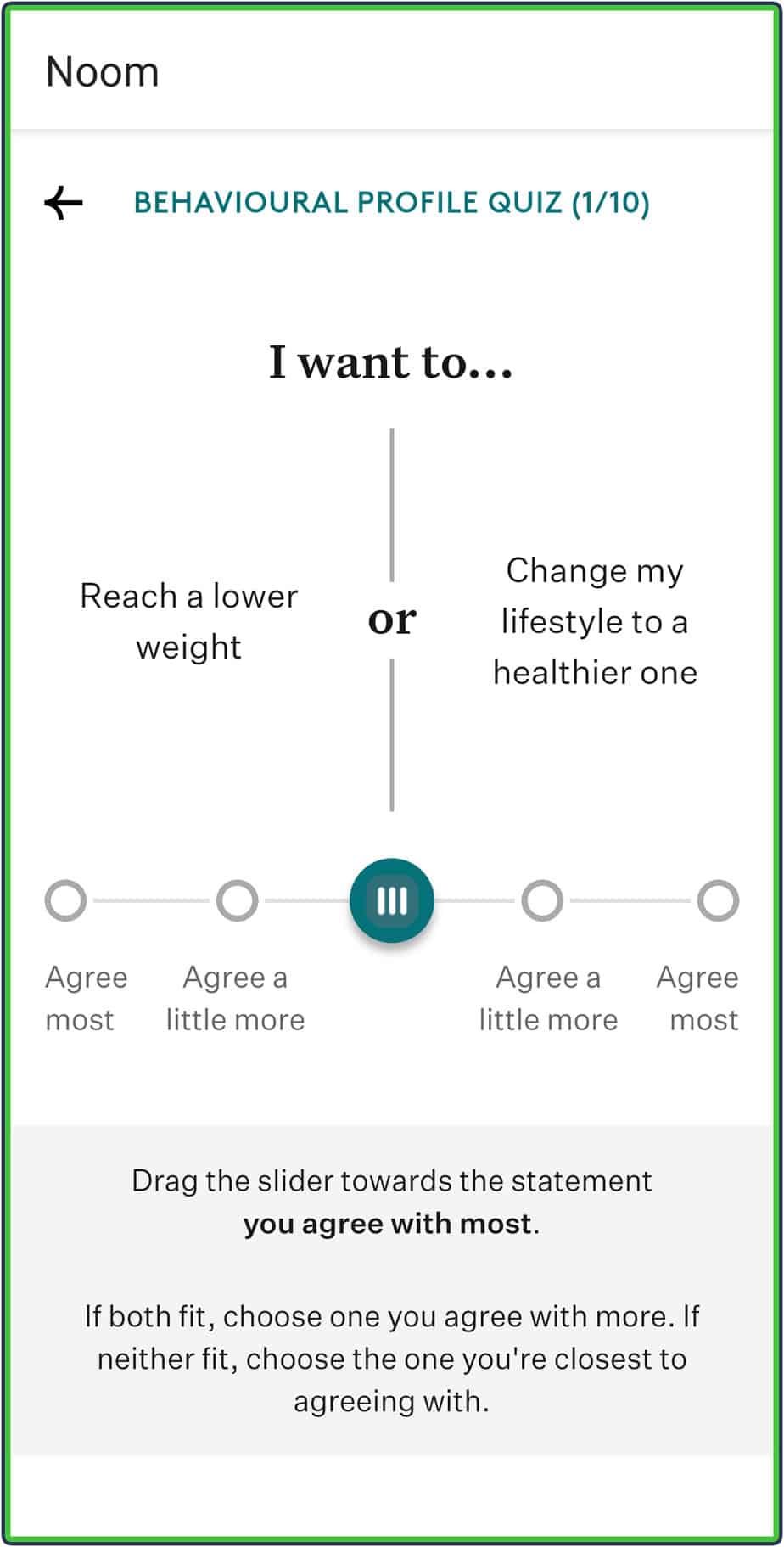784x1547 pixels.
Task: Click the leftmost circle on the slider track
Action: tap(66, 902)
